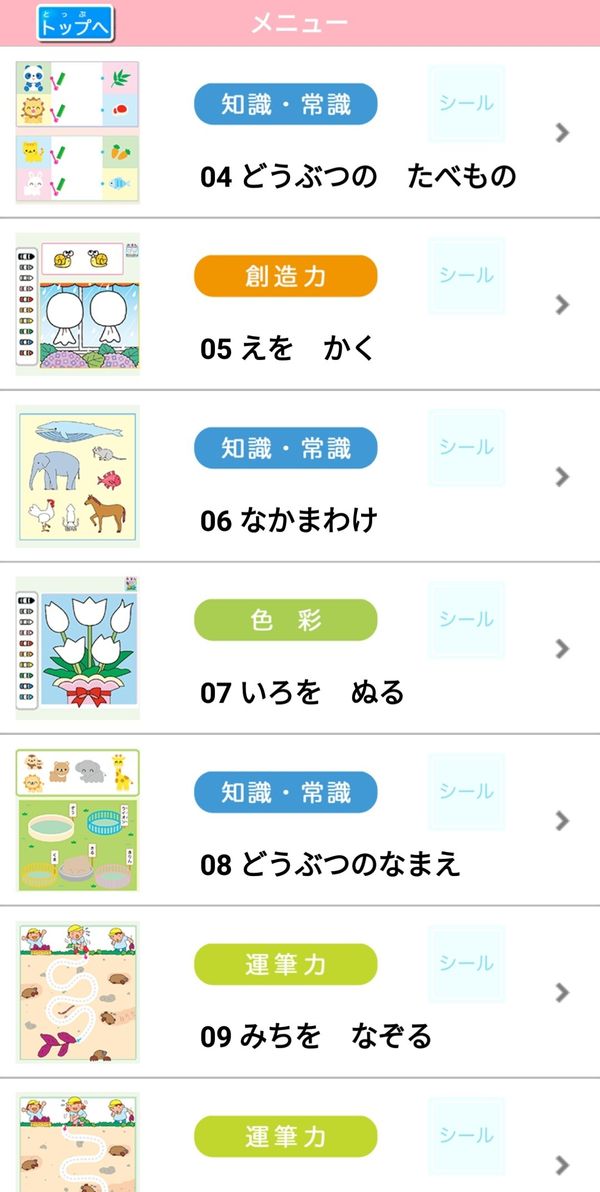Go back to top with トップへ button

pos(75,24)
